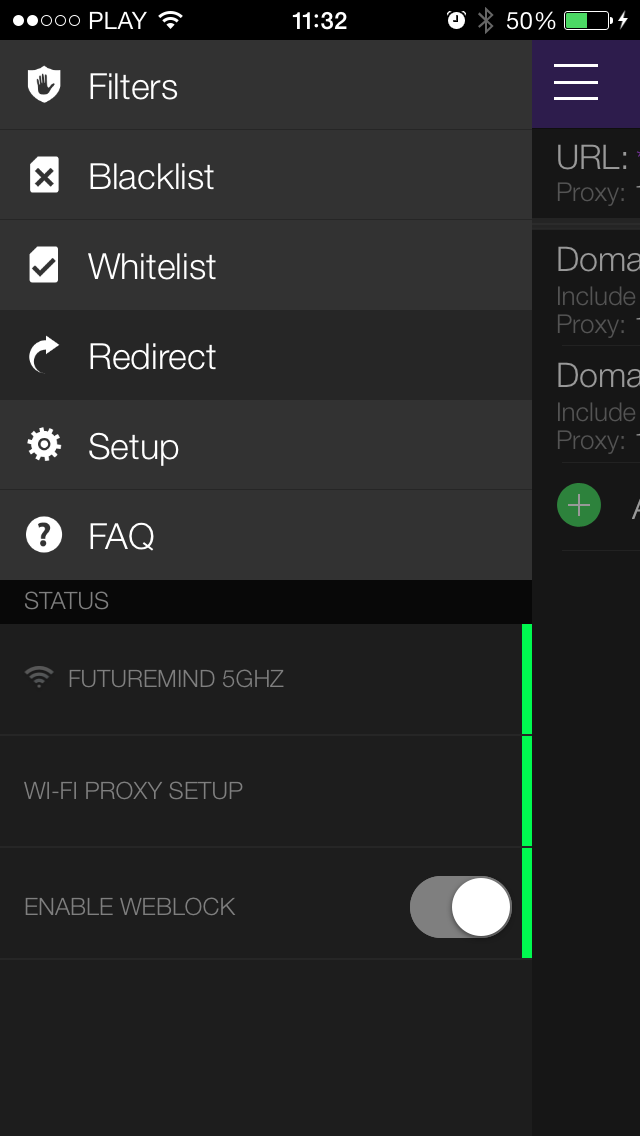Tap the green plus add button
Viewport: 640px width, 1136px height.
[578, 505]
